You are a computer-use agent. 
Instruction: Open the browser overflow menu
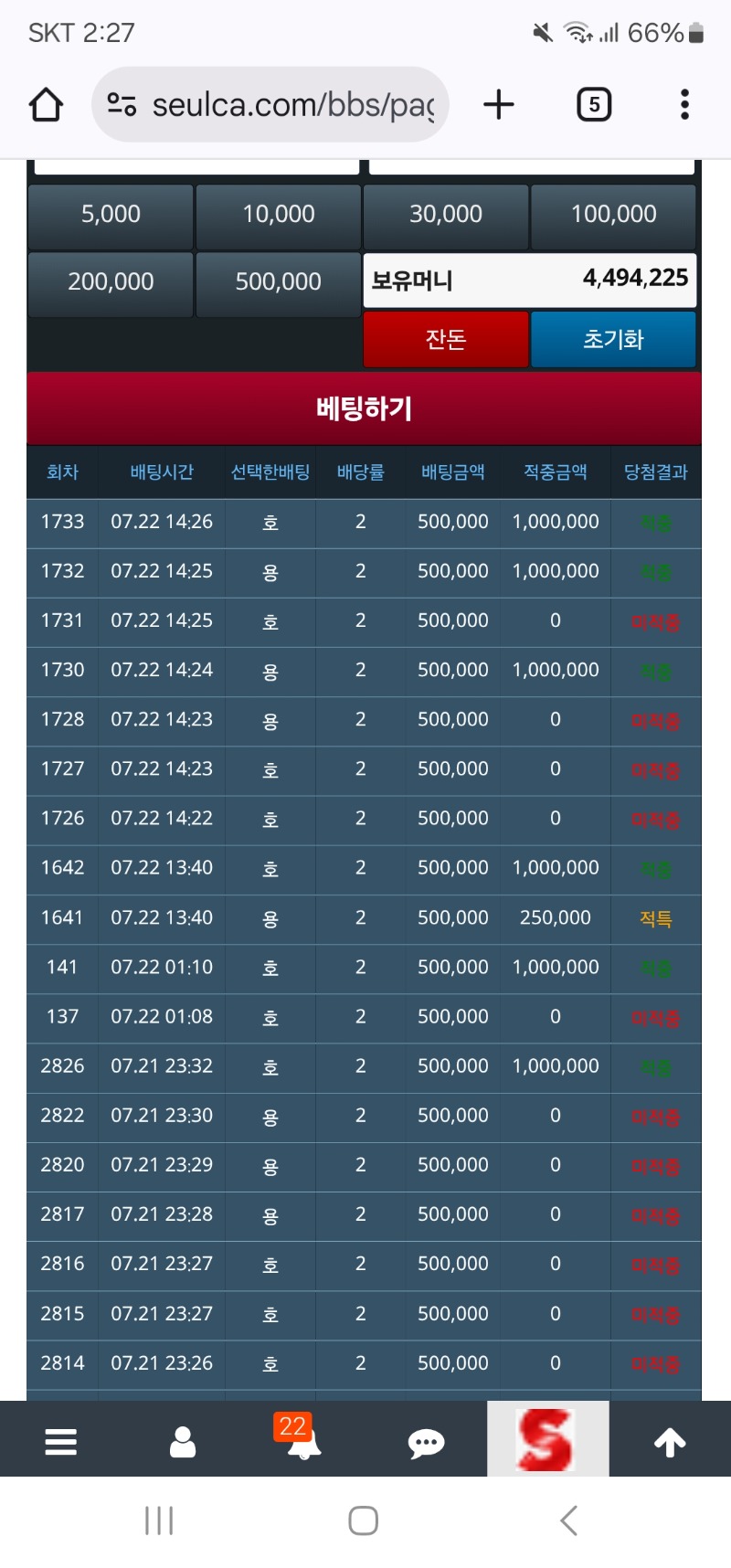[x=684, y=104]
